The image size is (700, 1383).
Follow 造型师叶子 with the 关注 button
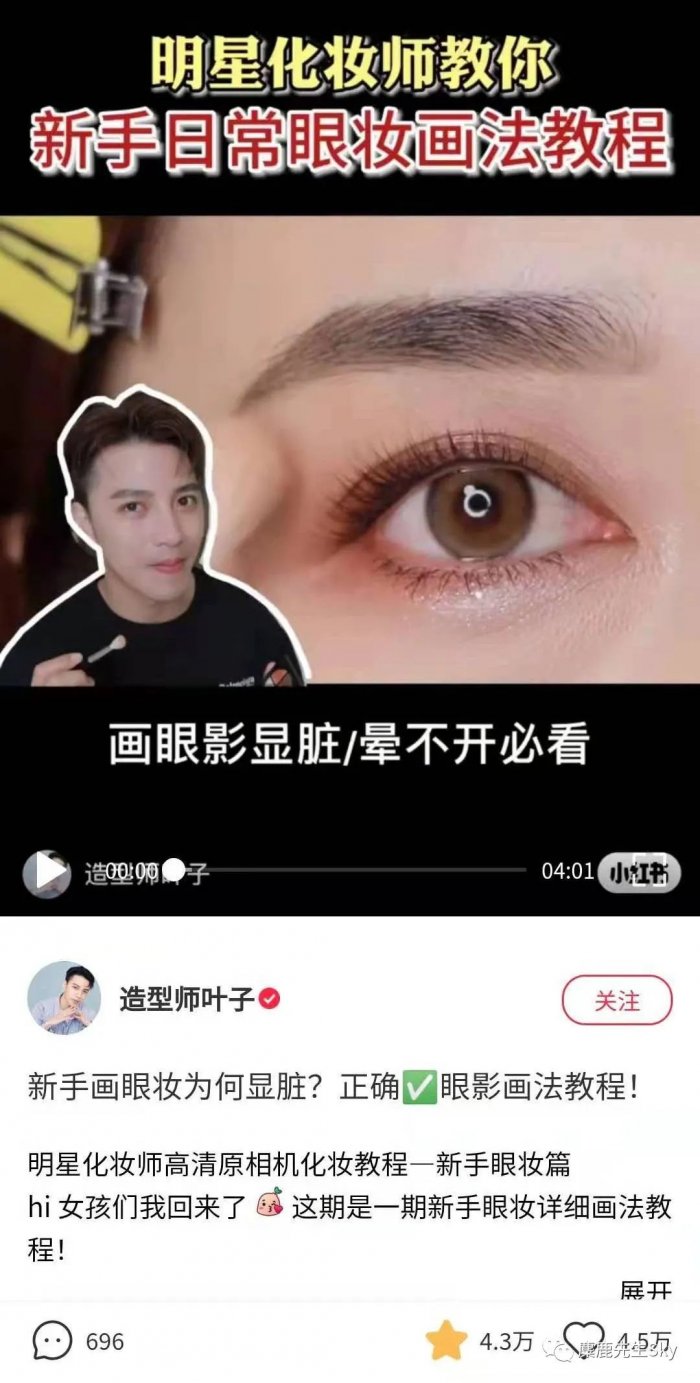pyautogui.click(x=616, y=999)
